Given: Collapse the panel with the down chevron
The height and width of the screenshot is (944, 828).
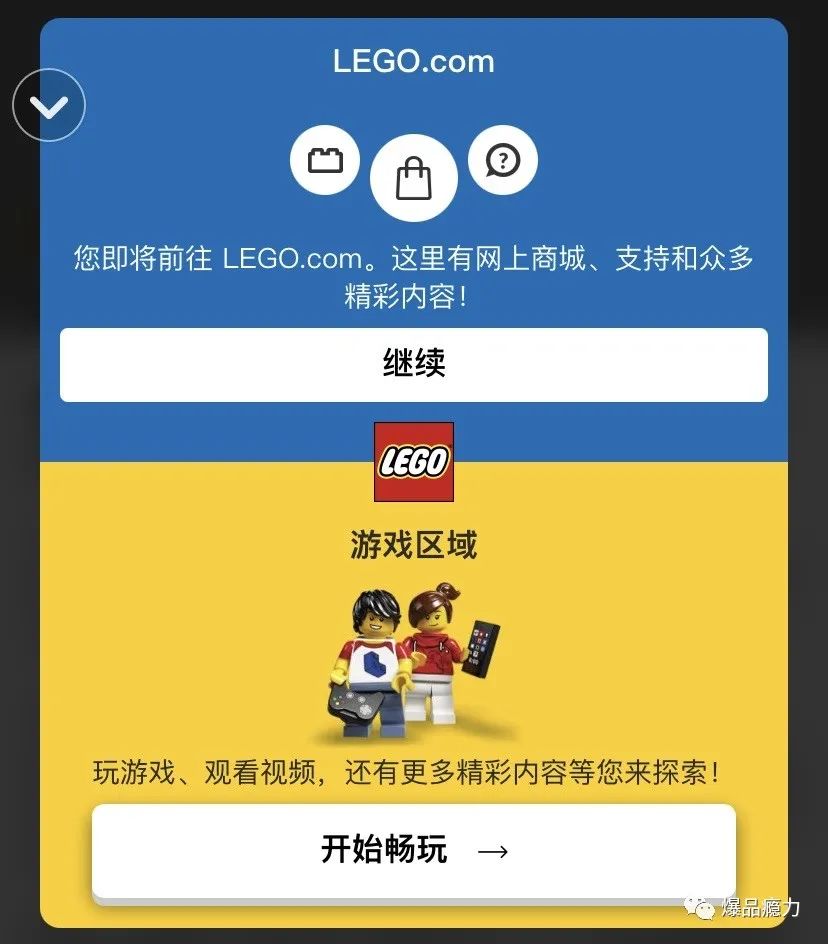Looking at the screenshot, I should [48, 104].
